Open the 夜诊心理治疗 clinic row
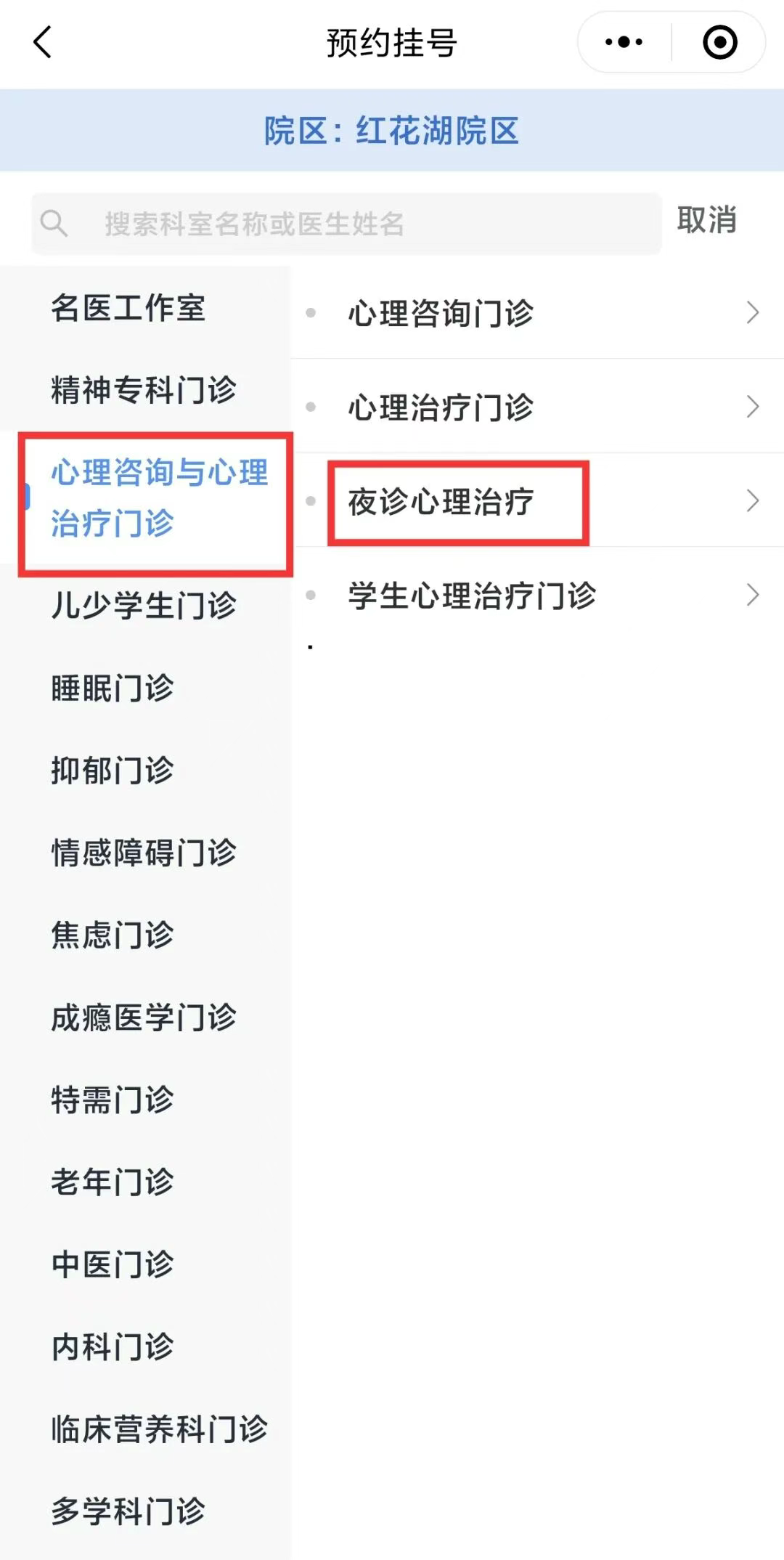 click(x=537, y=501)
